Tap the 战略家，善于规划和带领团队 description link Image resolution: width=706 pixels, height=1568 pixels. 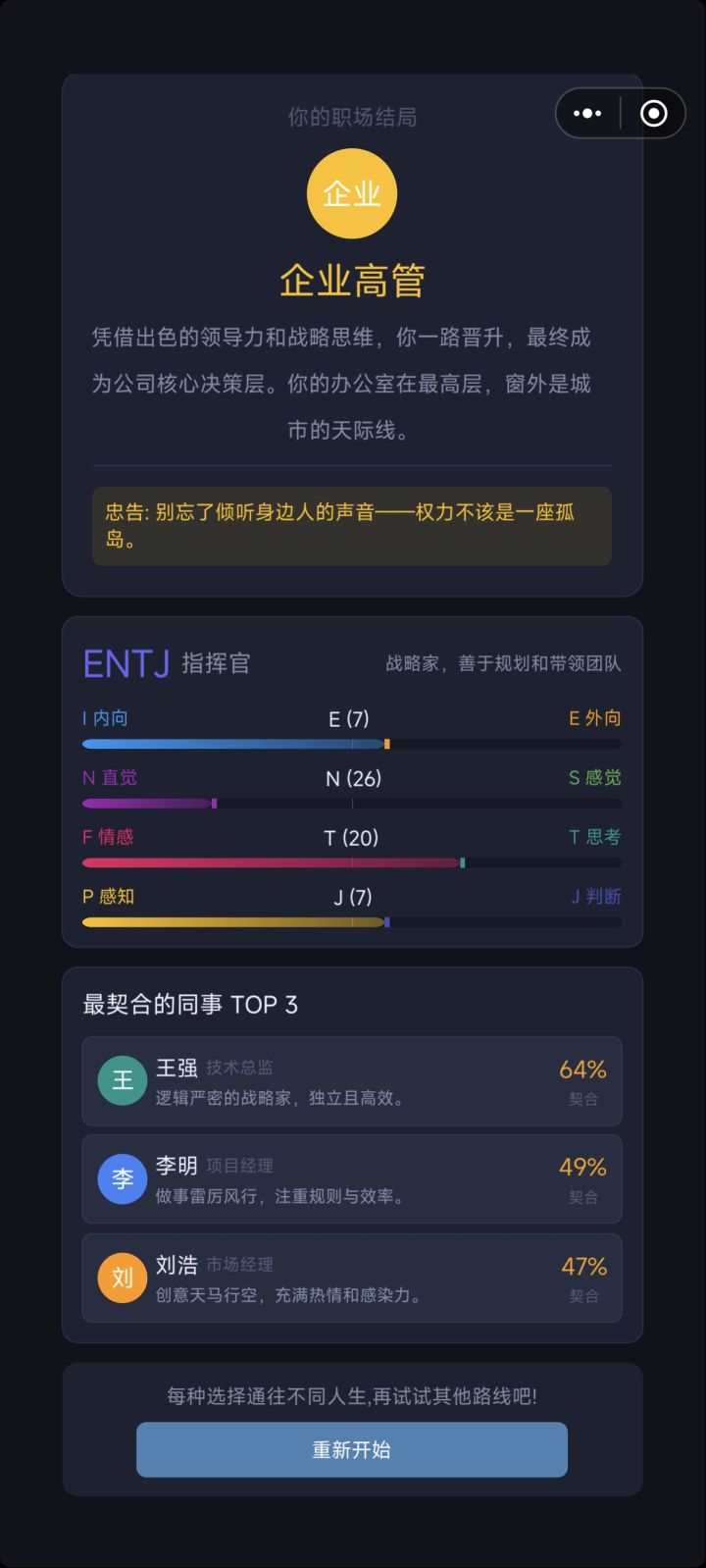506,663
